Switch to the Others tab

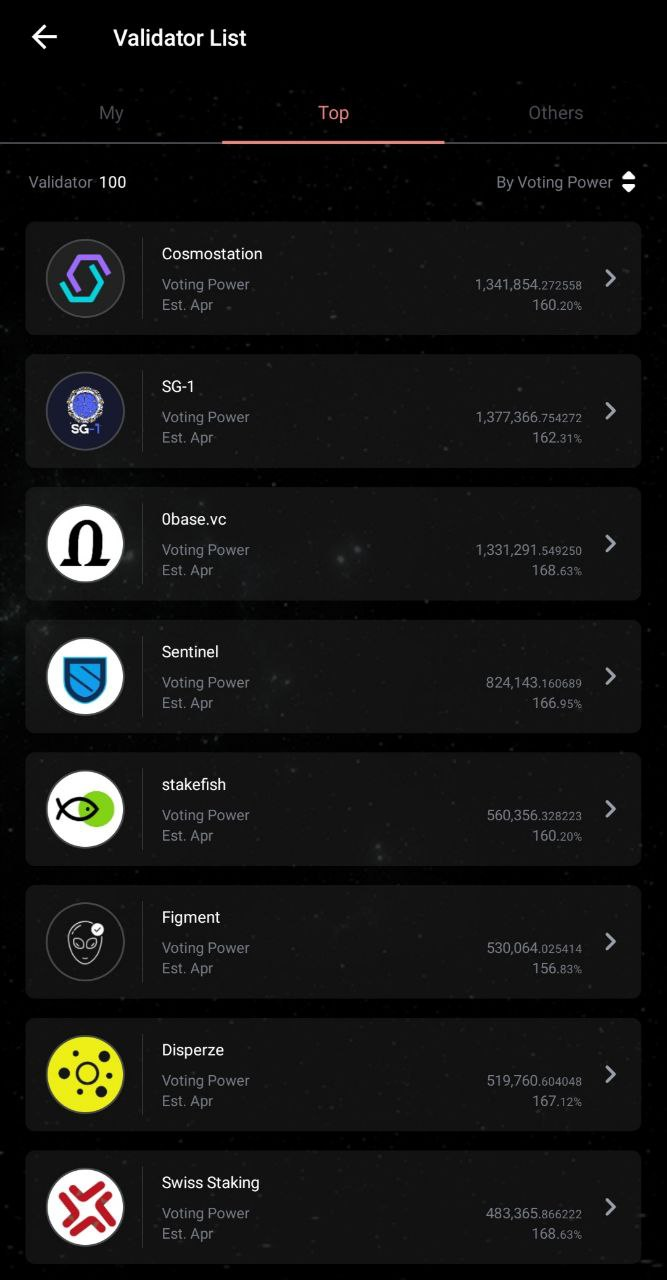coord(555,113)
